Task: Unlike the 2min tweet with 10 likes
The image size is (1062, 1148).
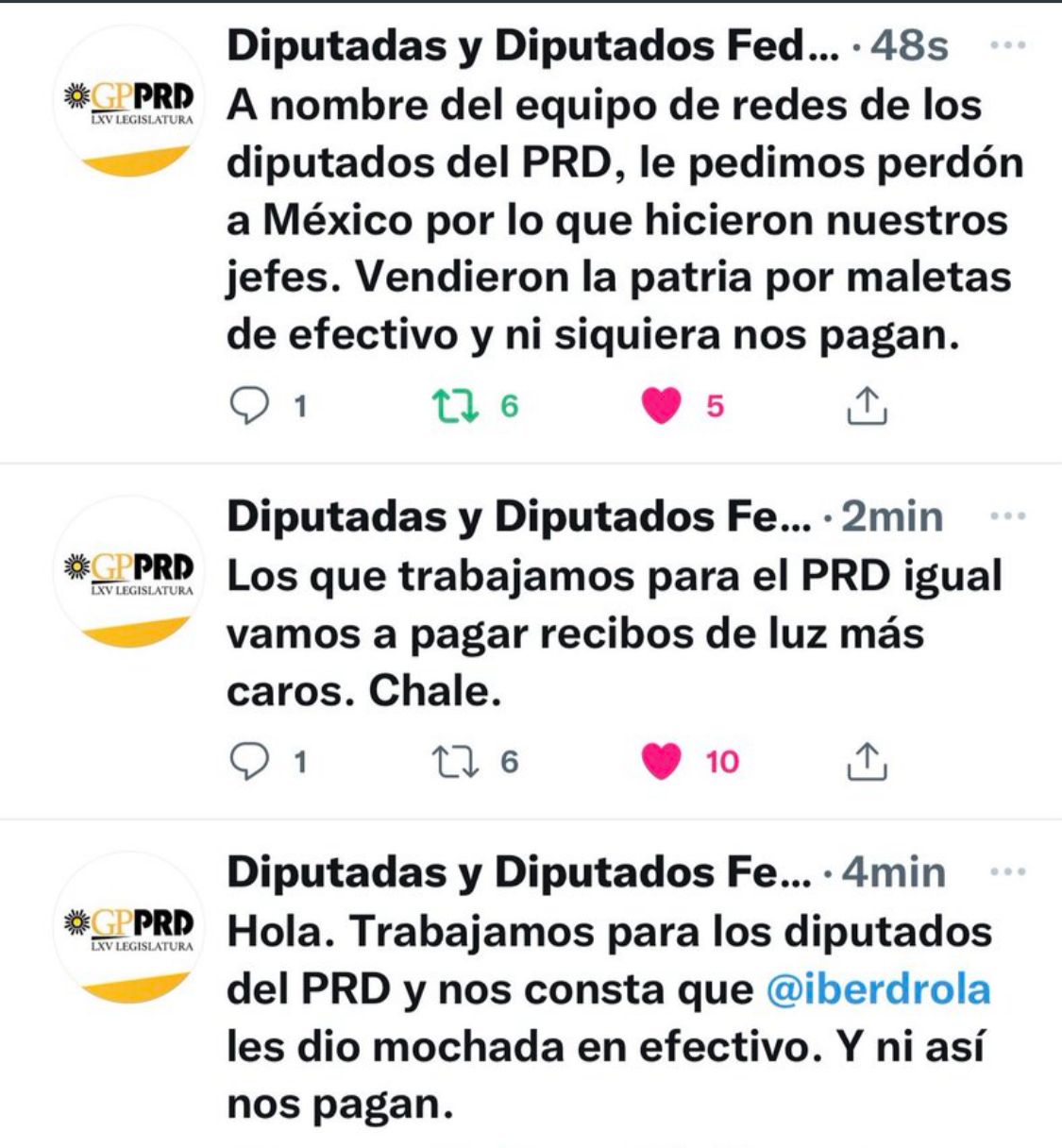Action: coord(661,761)
